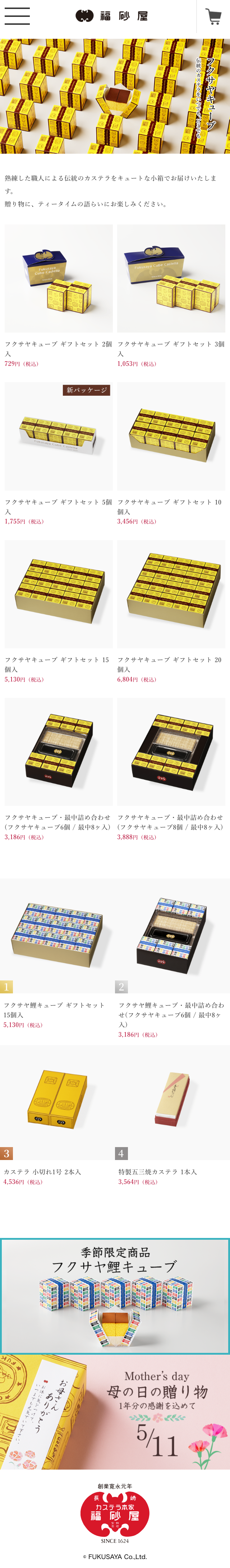The width and height of the screenshot is (230, 1568).
Task: Open the shopping cart
Action: pos(213,17)
